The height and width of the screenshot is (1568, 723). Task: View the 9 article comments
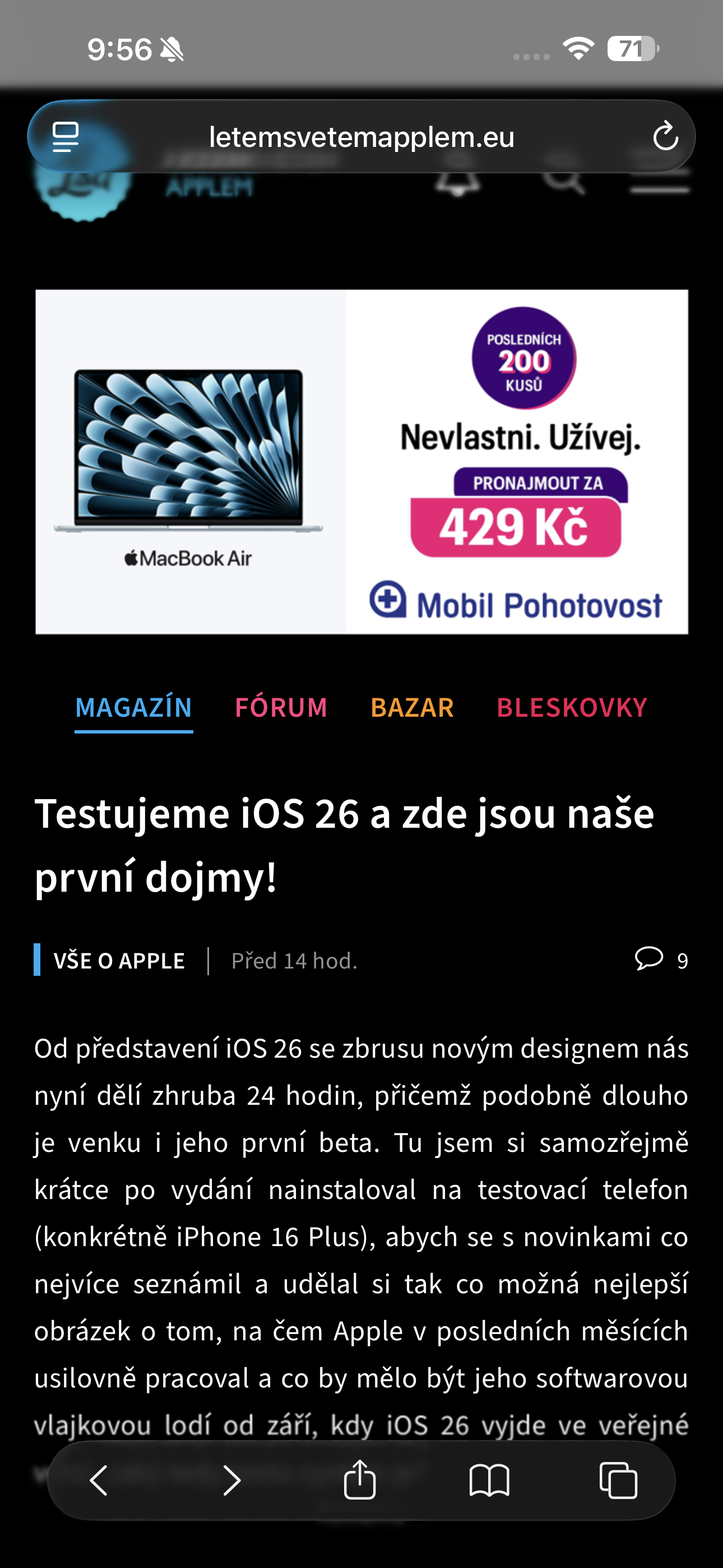pyautogui.click(x=661, y=960)
